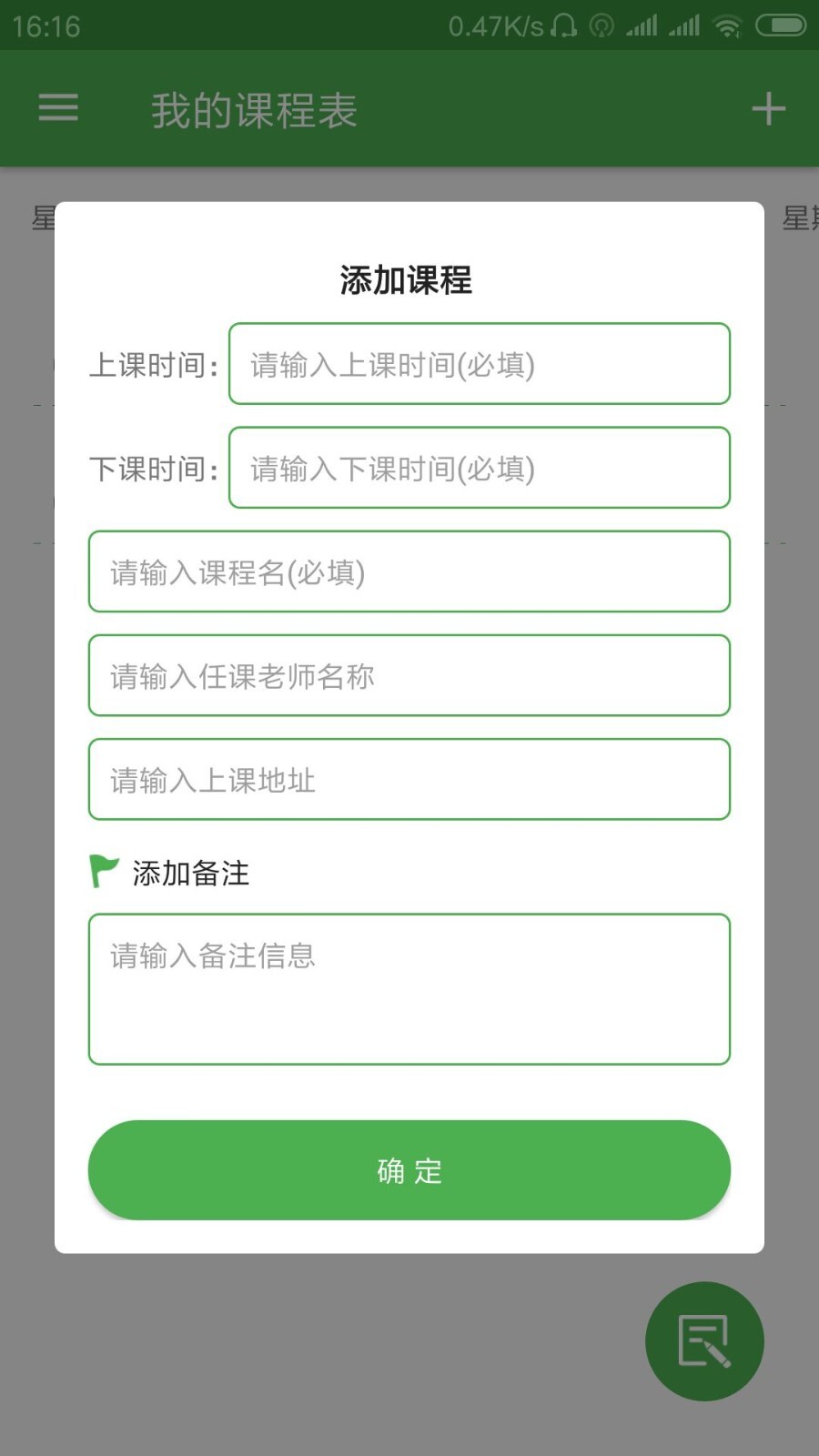Tap the plus icon to add a course
The width and height of the screenshot is (819, 1456).
769,108
